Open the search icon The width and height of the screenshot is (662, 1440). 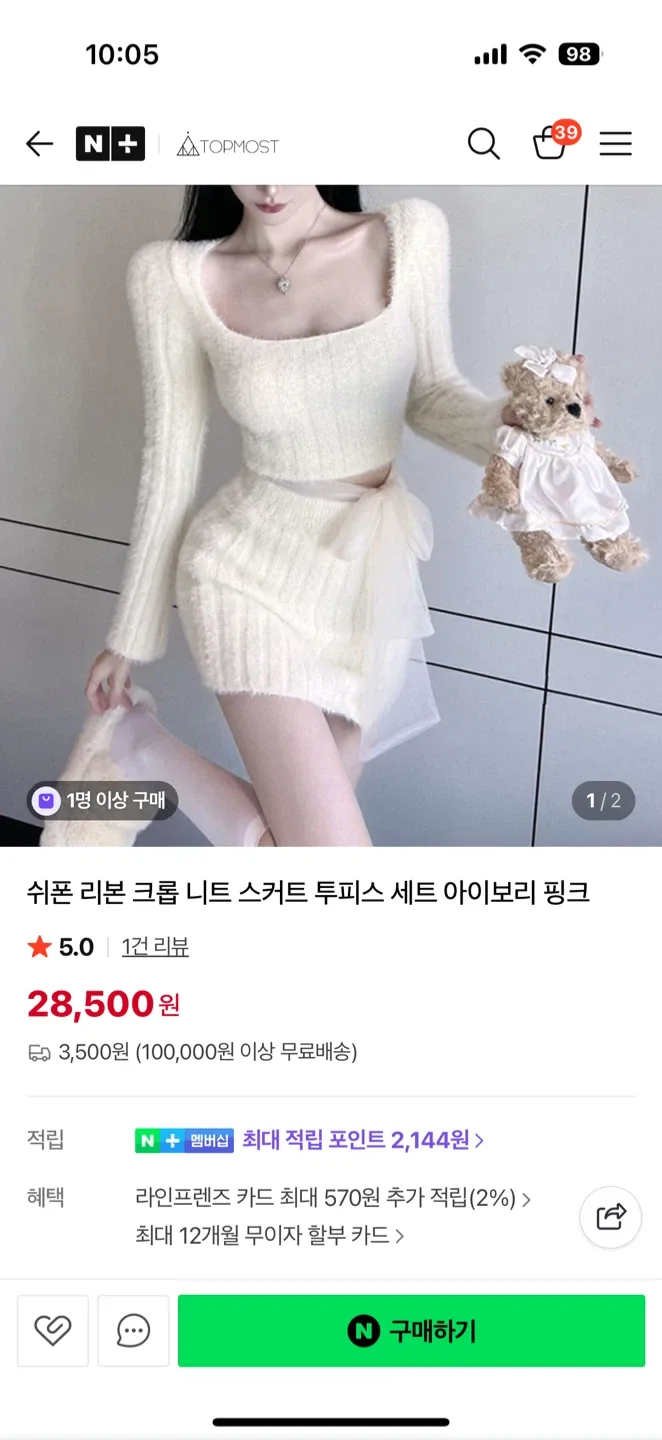(x=483, y=144)
